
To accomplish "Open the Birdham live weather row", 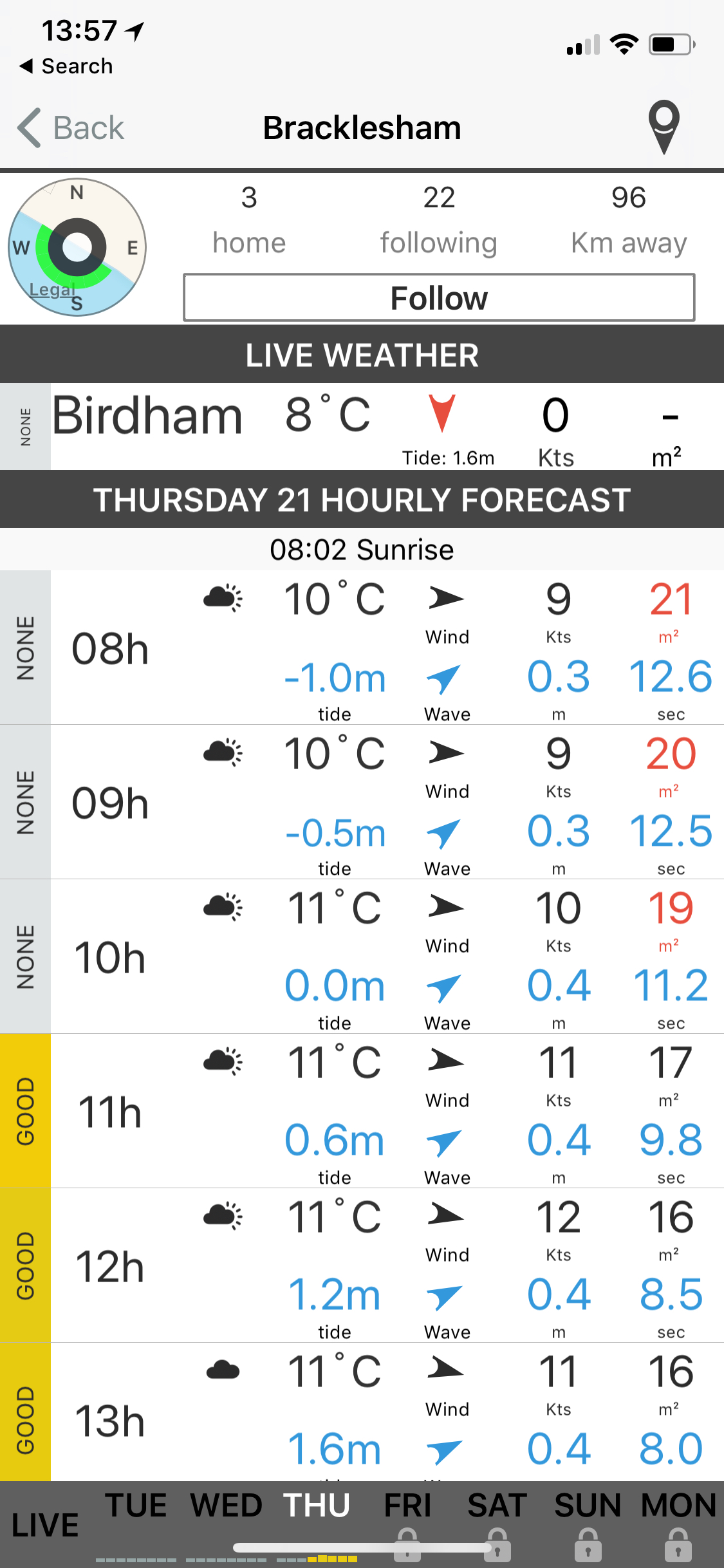I will pos(362,426).
